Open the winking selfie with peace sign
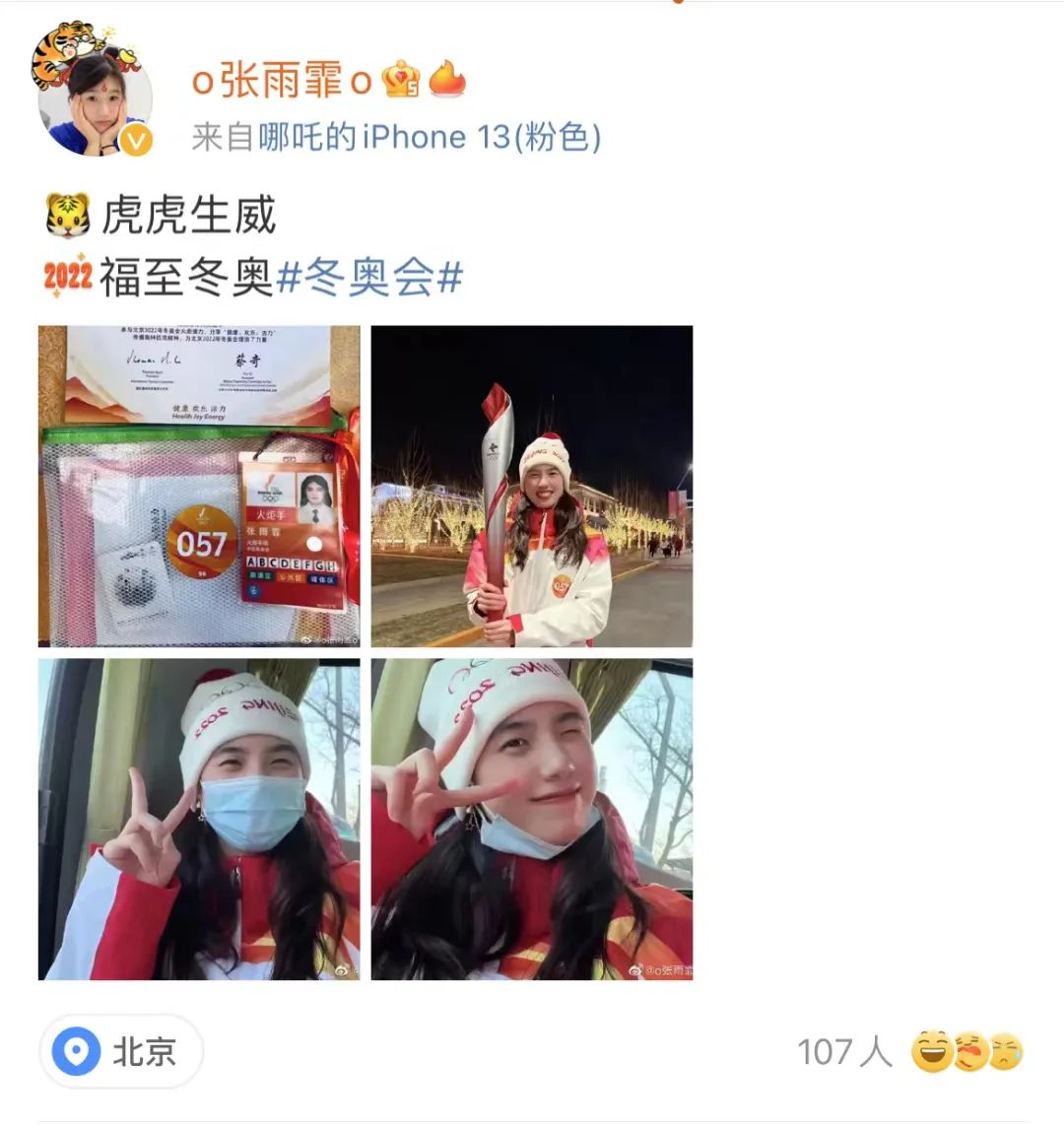 pos(532,819)
